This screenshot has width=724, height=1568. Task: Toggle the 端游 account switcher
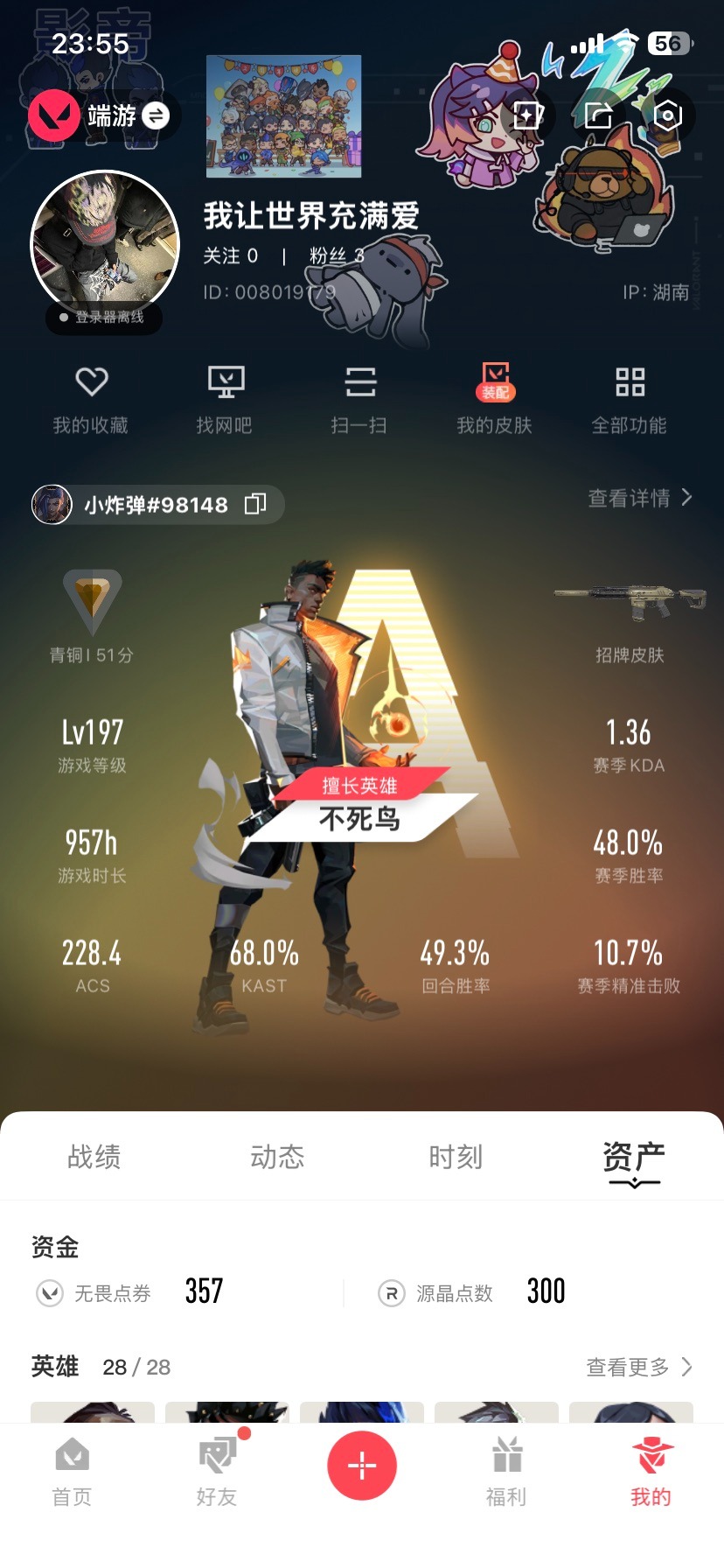click(104, 115)
